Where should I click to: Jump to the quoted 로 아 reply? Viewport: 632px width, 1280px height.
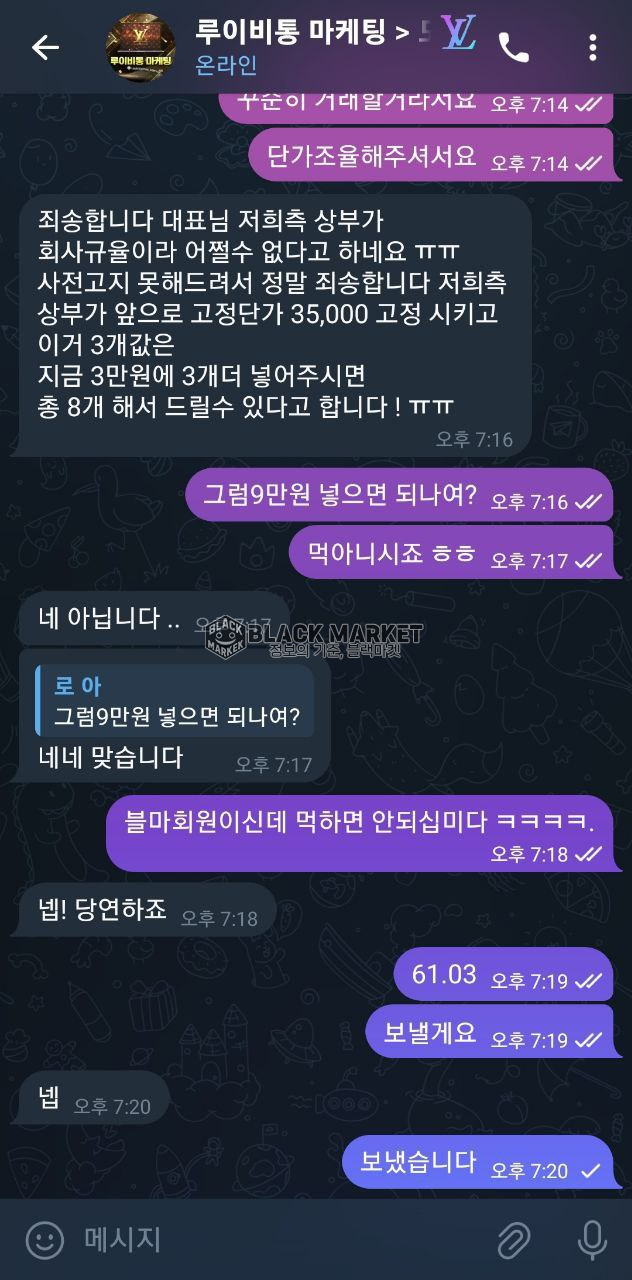pyautogui.click(x=175, y=701)
